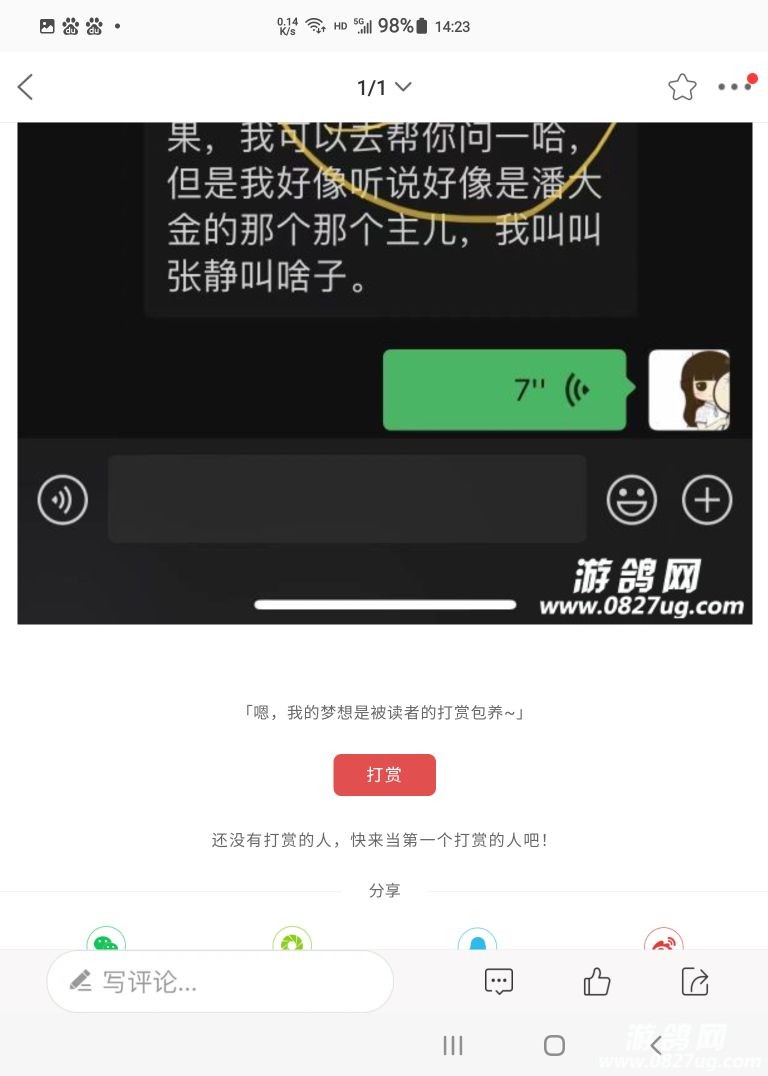The width and height of the screenshot is (768, 1076).
Task: Open the three-dot more menu
Action: [x=734, y=87]
